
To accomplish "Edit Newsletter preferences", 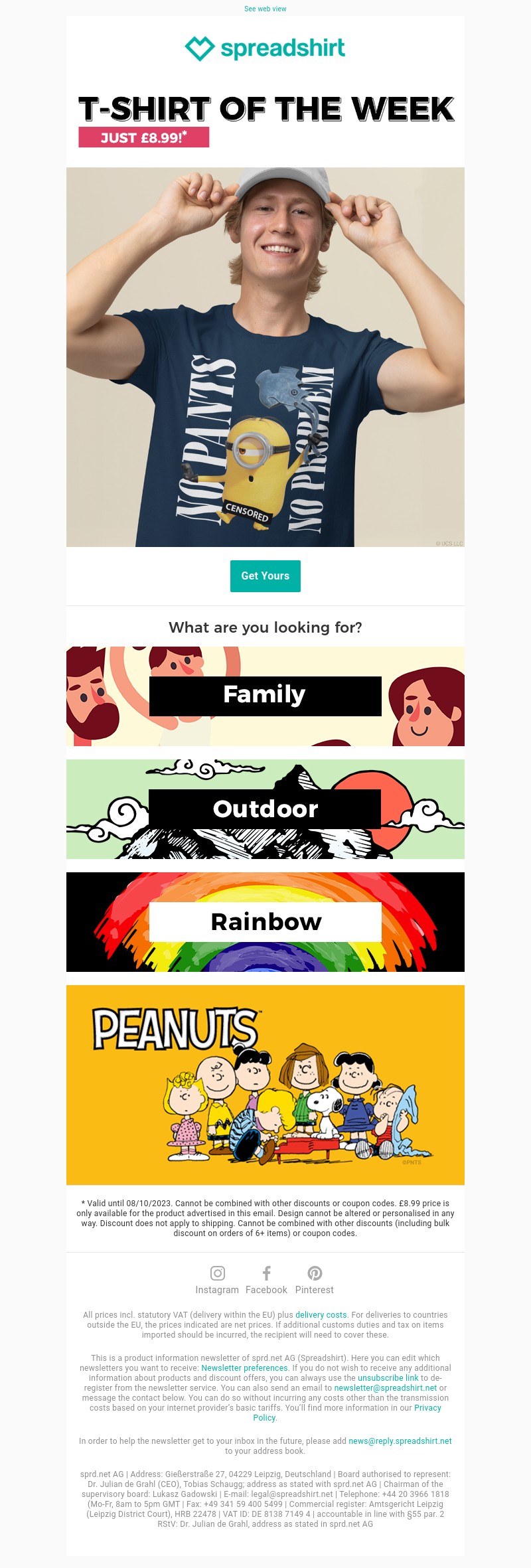I will [244, 1368].
